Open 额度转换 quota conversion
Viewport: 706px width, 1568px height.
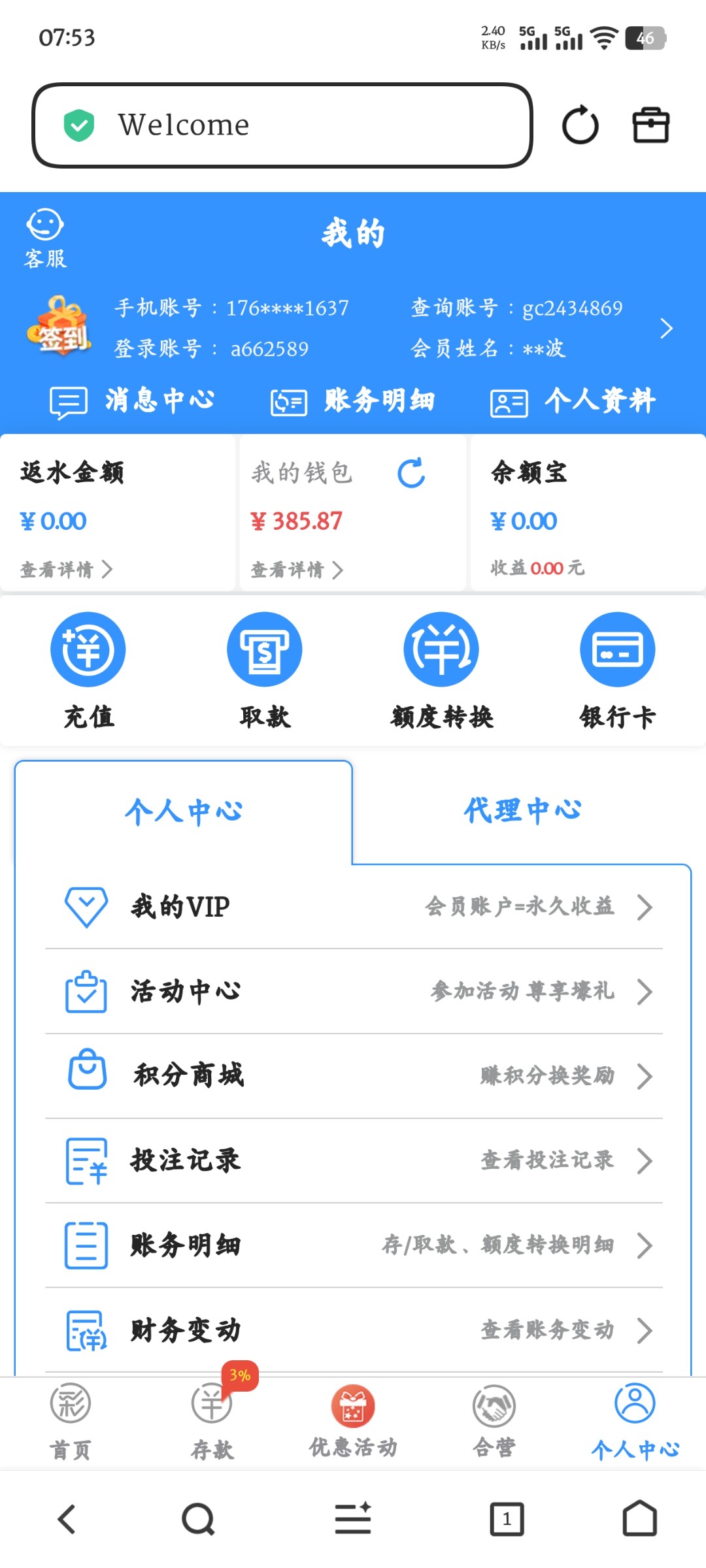[x=441, y=670]
